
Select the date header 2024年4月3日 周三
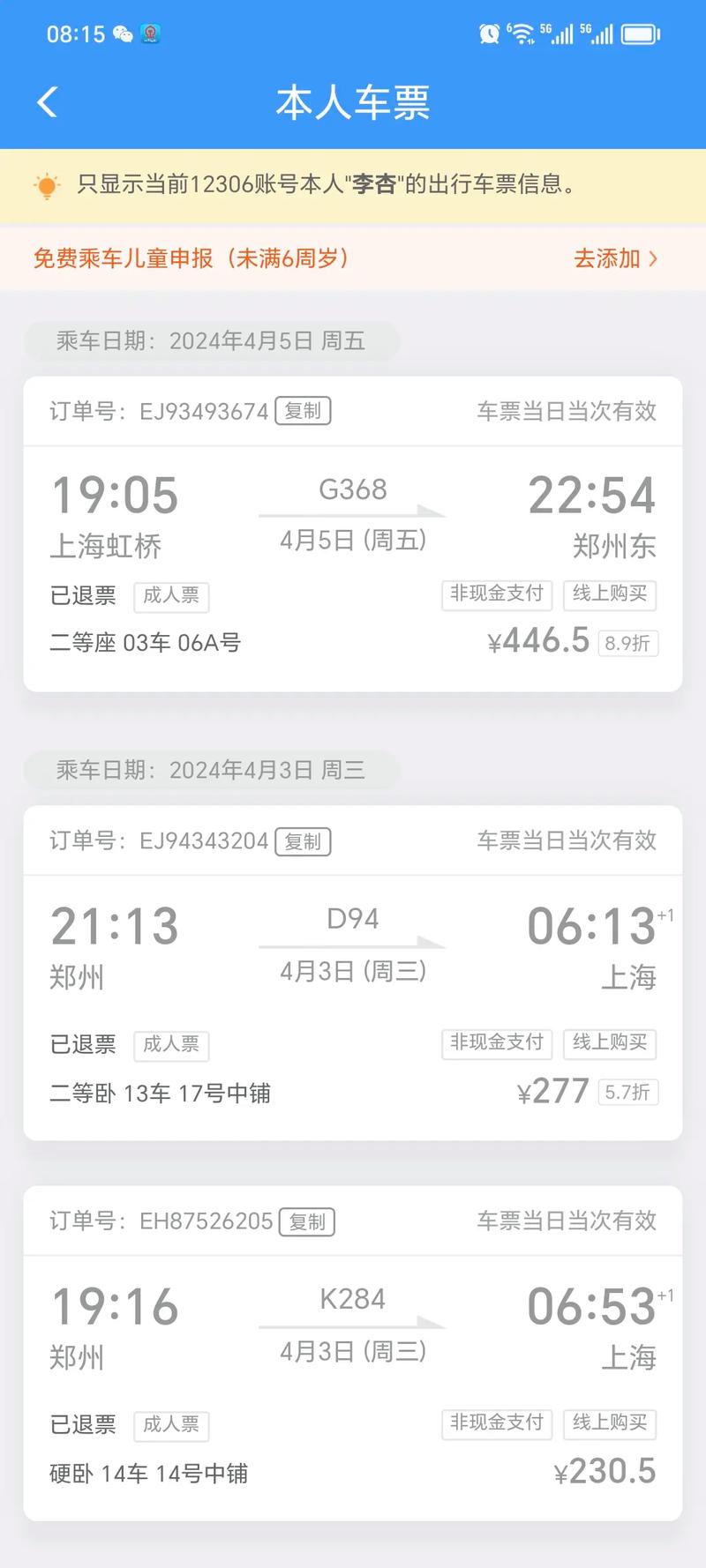click(208, 769)
